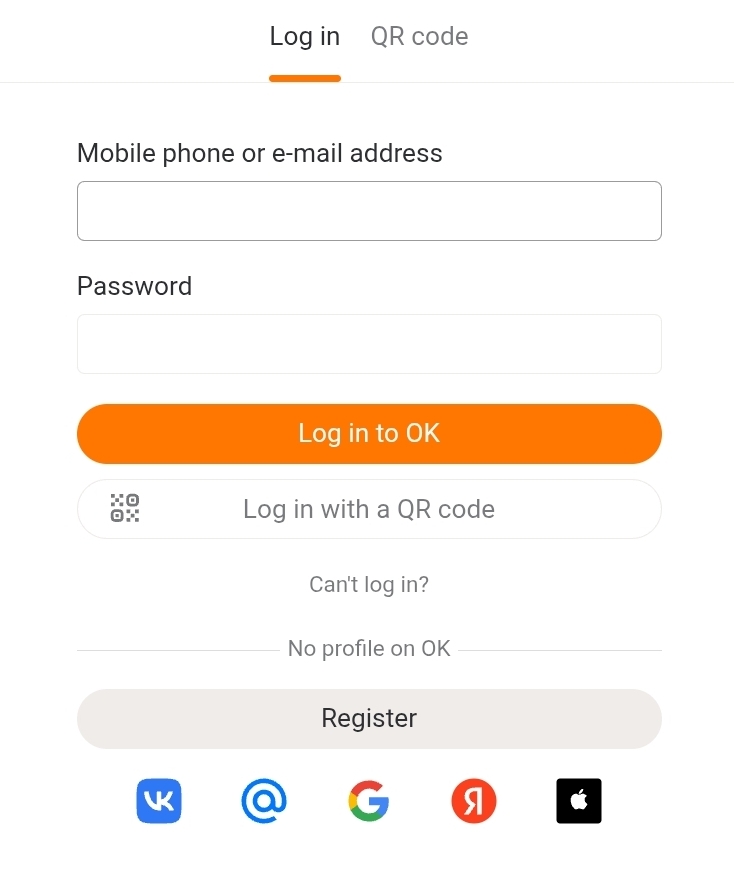Switch to the QR code tab

(x=419, y=37)
